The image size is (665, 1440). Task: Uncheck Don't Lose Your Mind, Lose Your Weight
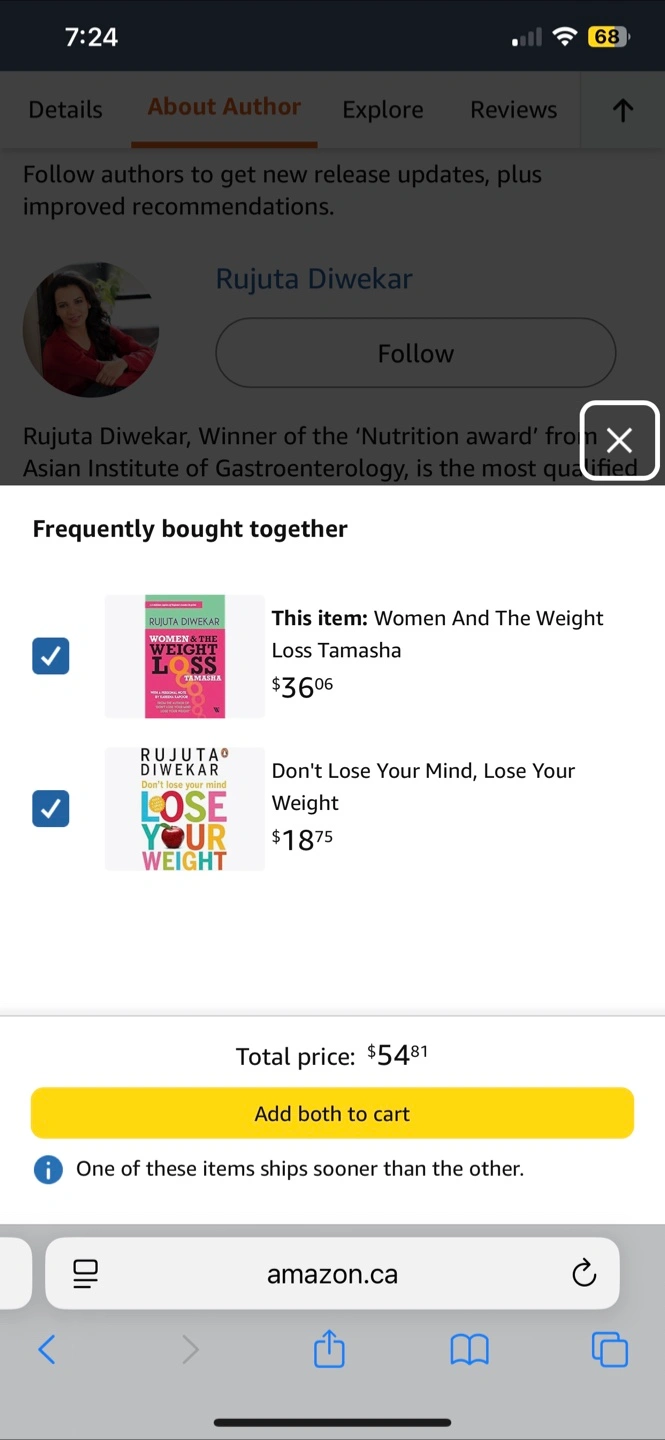[x=51, y=808]
